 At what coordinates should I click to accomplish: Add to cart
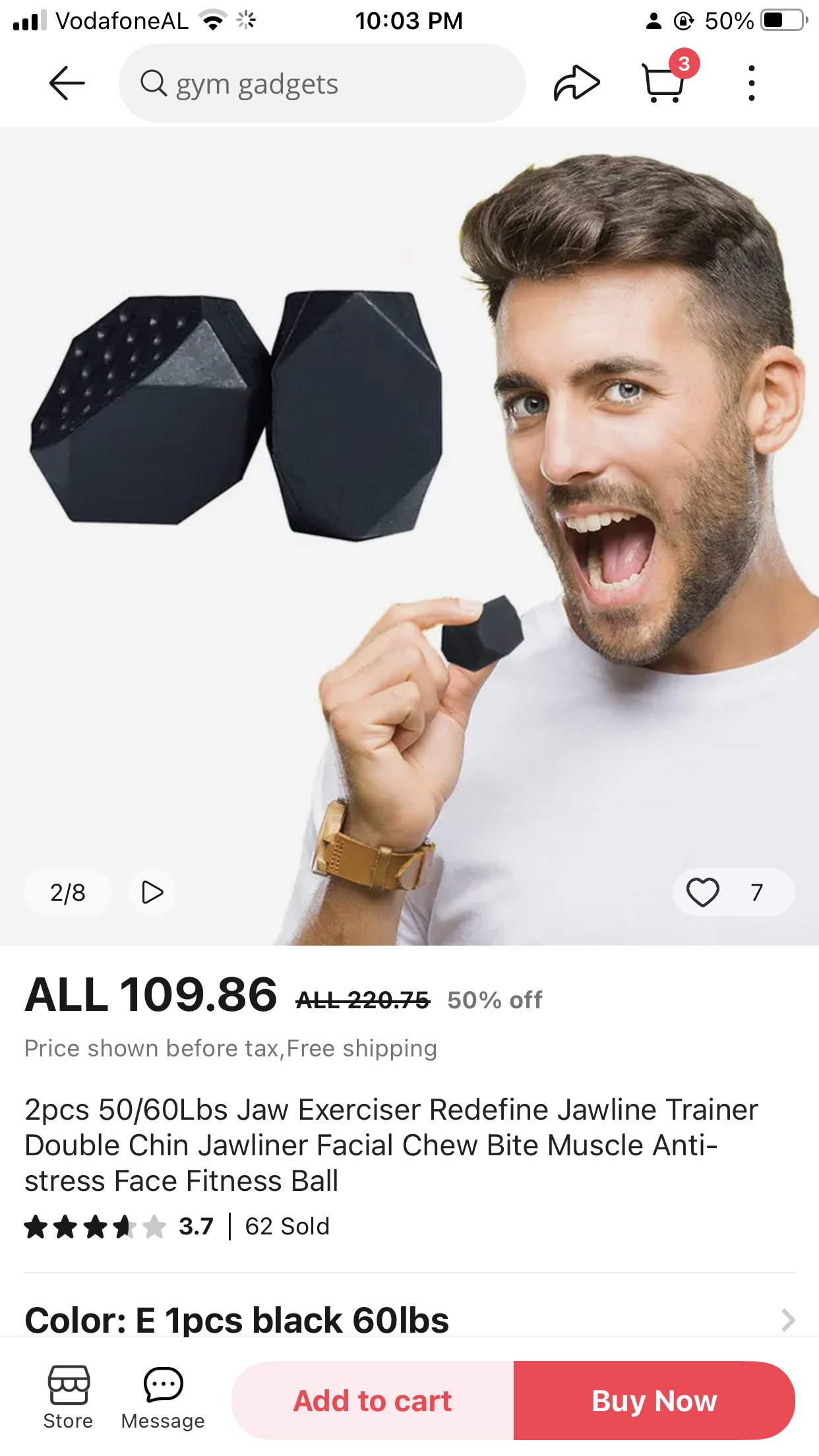373,1401
